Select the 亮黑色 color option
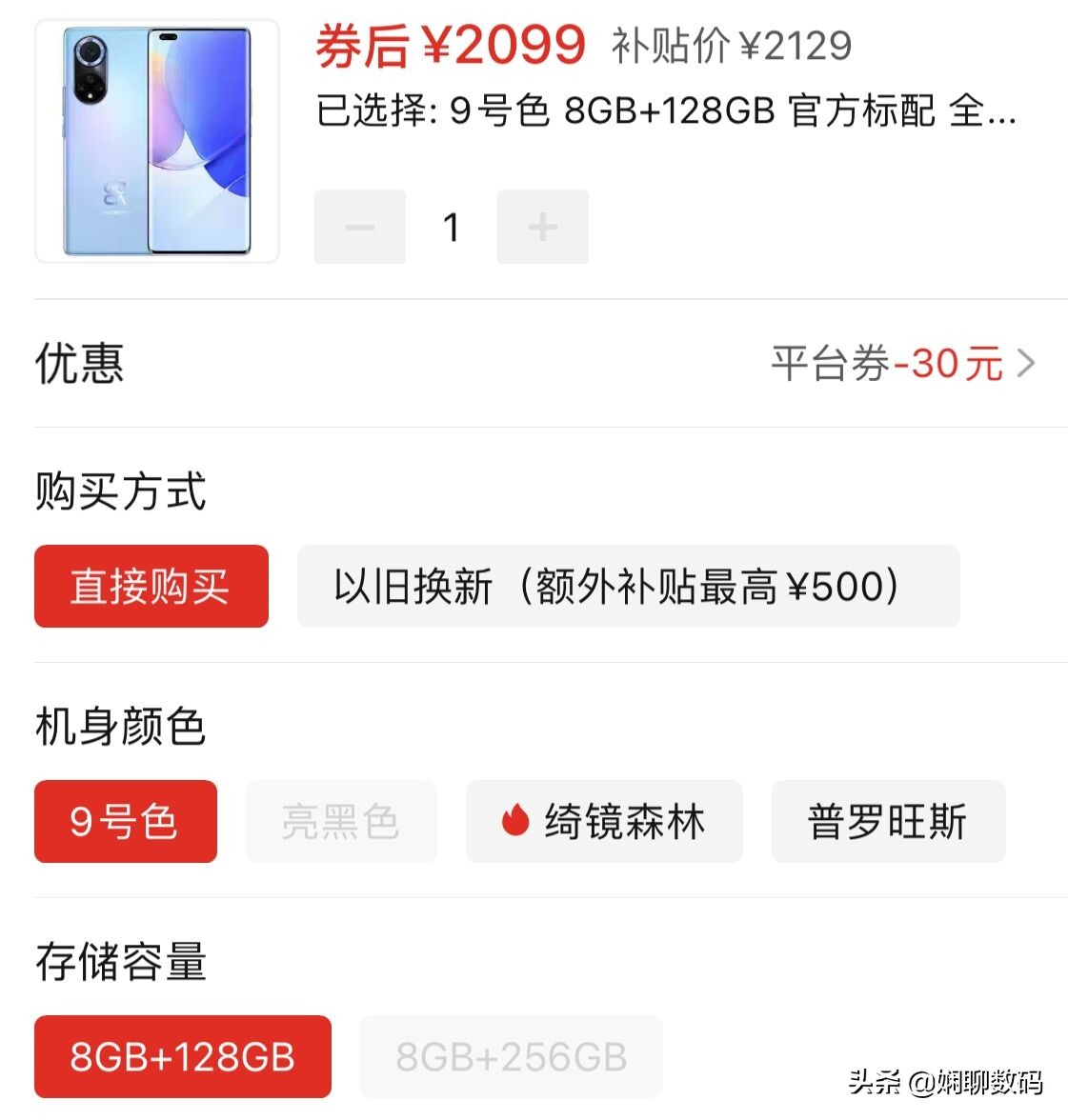 340,823
